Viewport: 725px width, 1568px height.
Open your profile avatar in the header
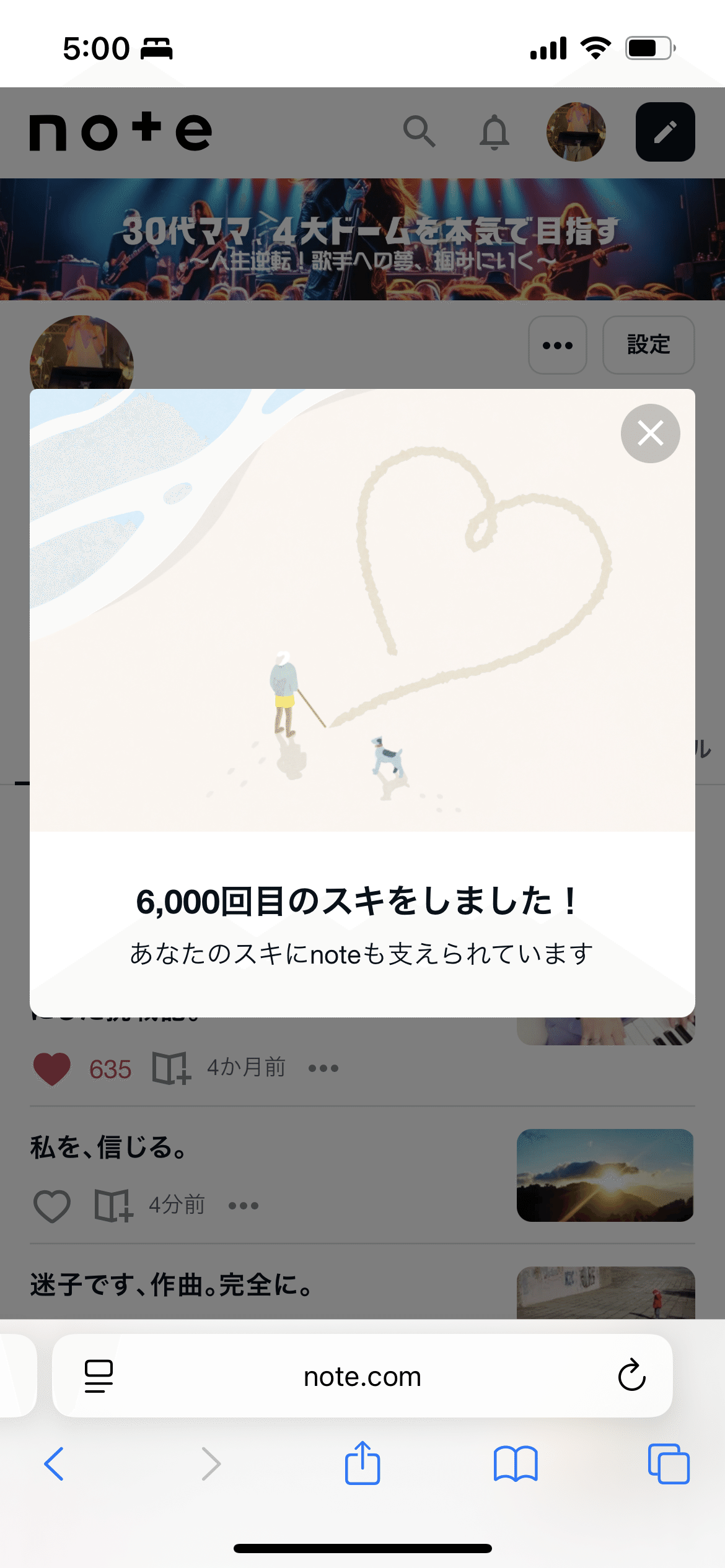point(575,132)
